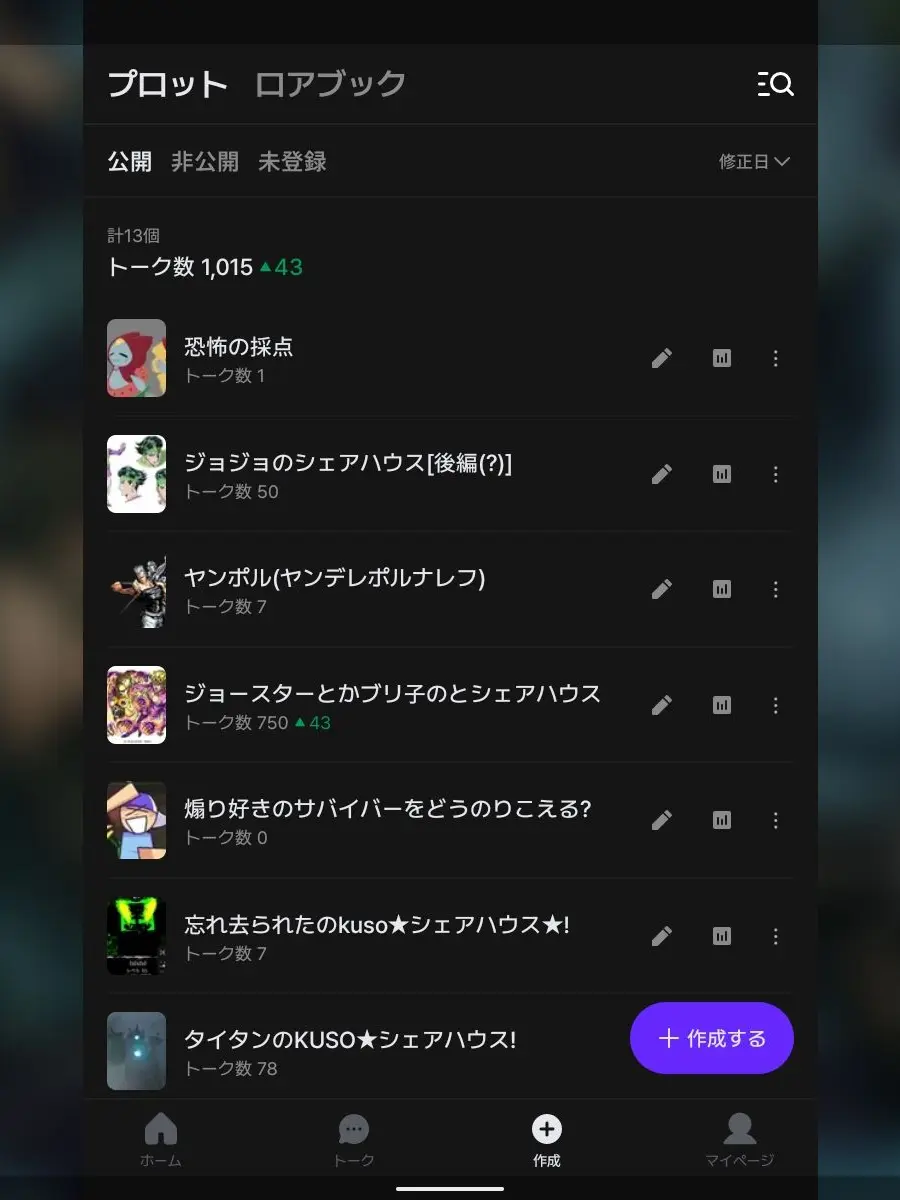Click the thumbnail of タイタンのKUSO★シェアハウス!

pos(136,1052)
